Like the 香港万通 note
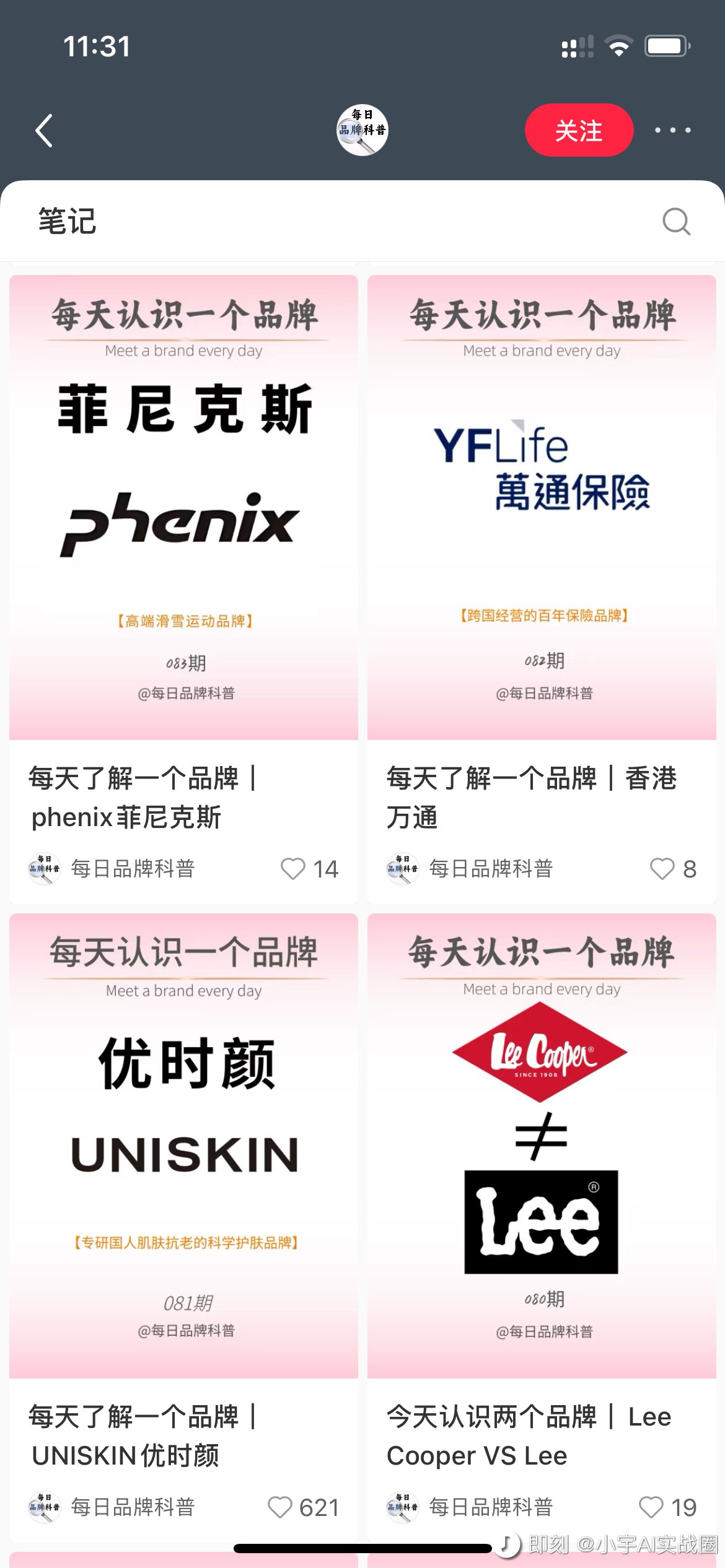The image size is (725, 1568). point(662,869)
